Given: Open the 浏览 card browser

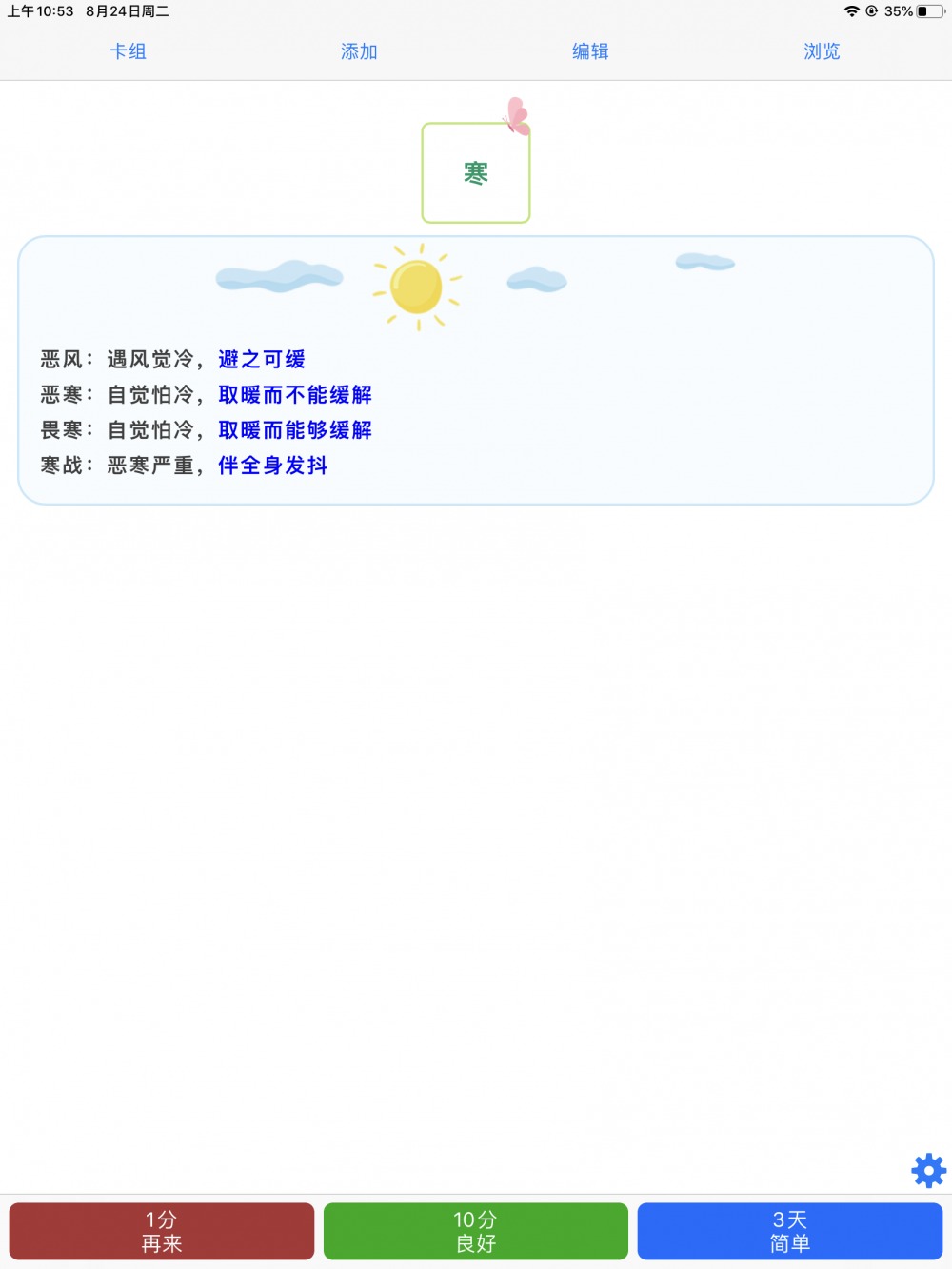Looking at the screenshot, I should (x=822, y=51).
